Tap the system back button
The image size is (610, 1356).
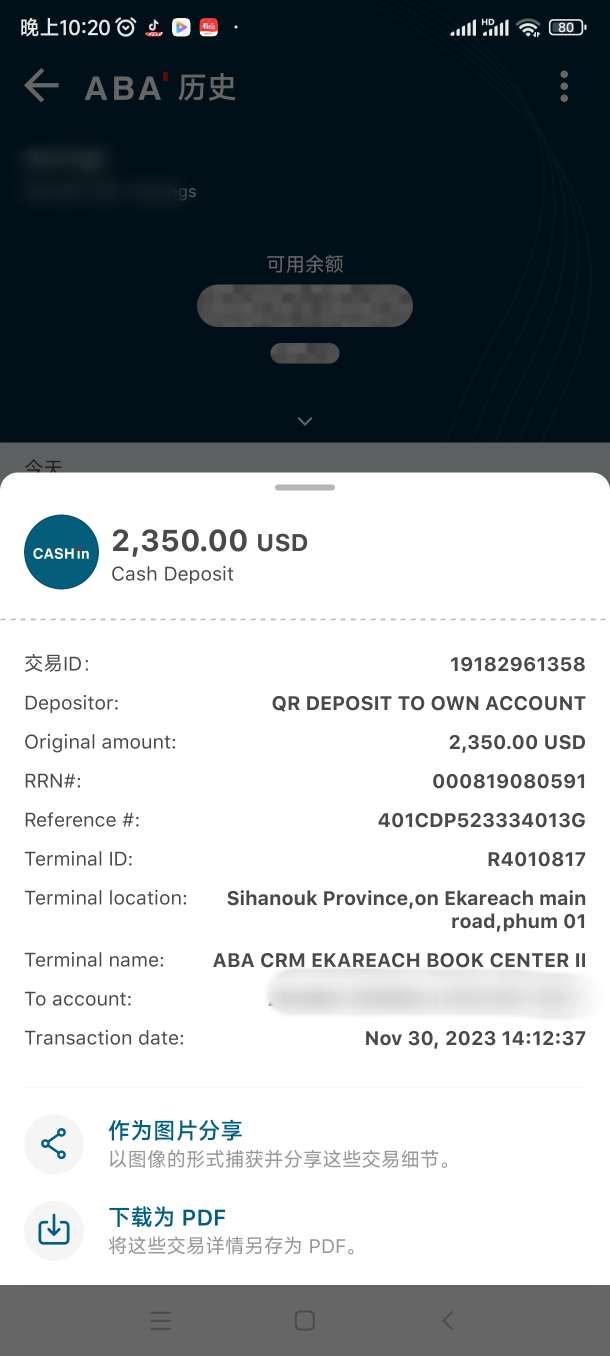point(448,1320)
